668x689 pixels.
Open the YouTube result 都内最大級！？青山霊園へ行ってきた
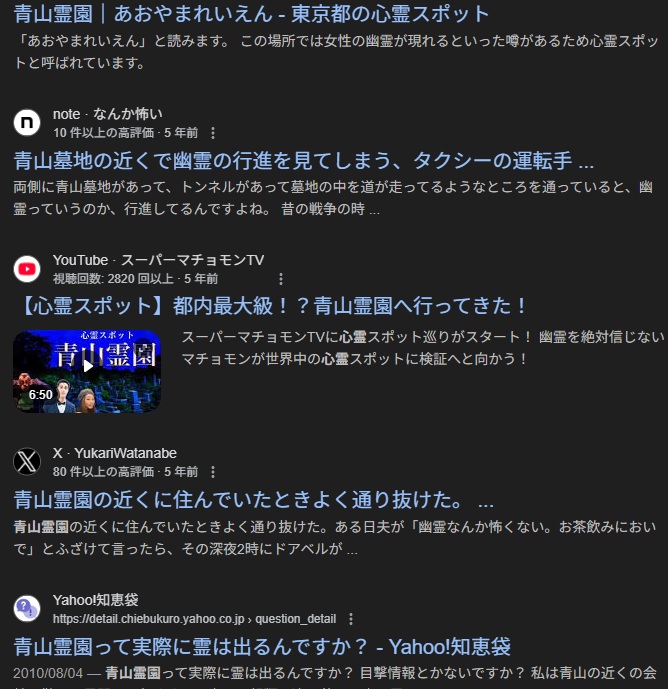coord(272,305)
